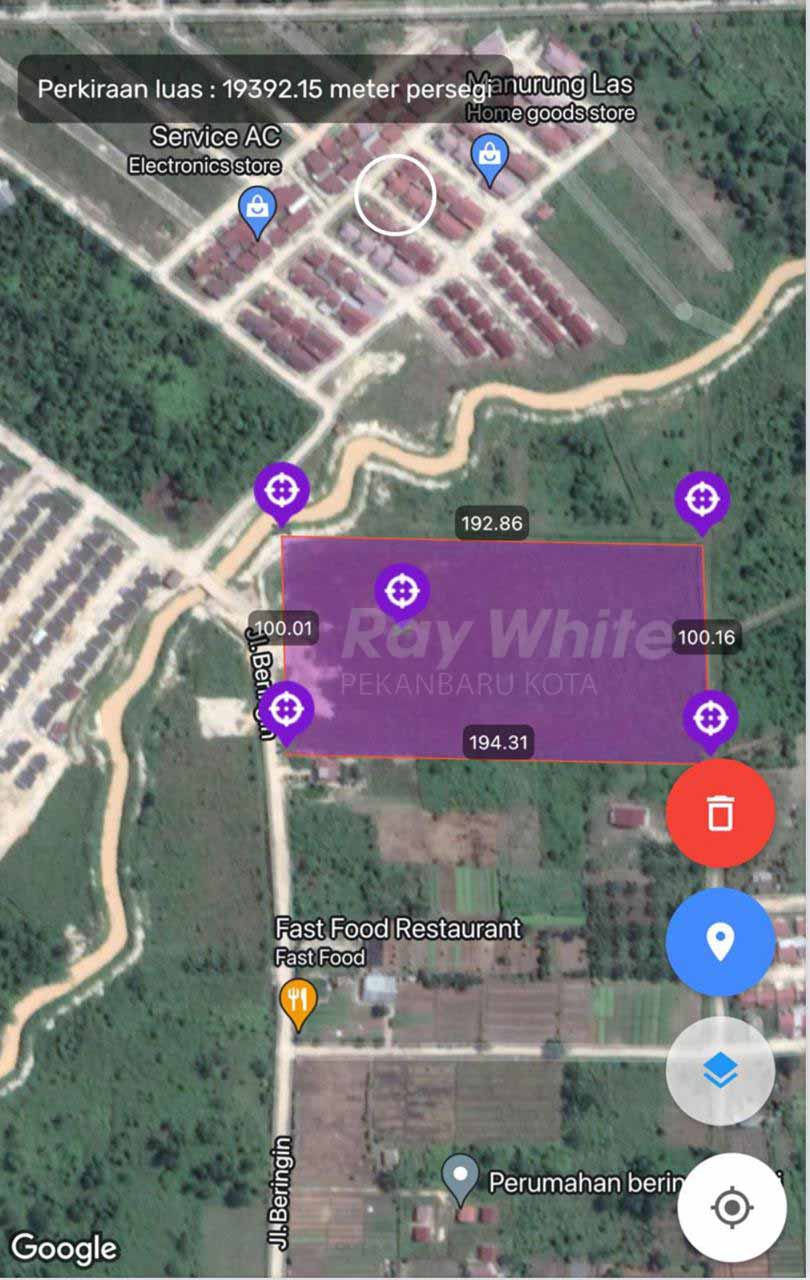
Task: Add a new location pin marker
Action: coord(720,941)
